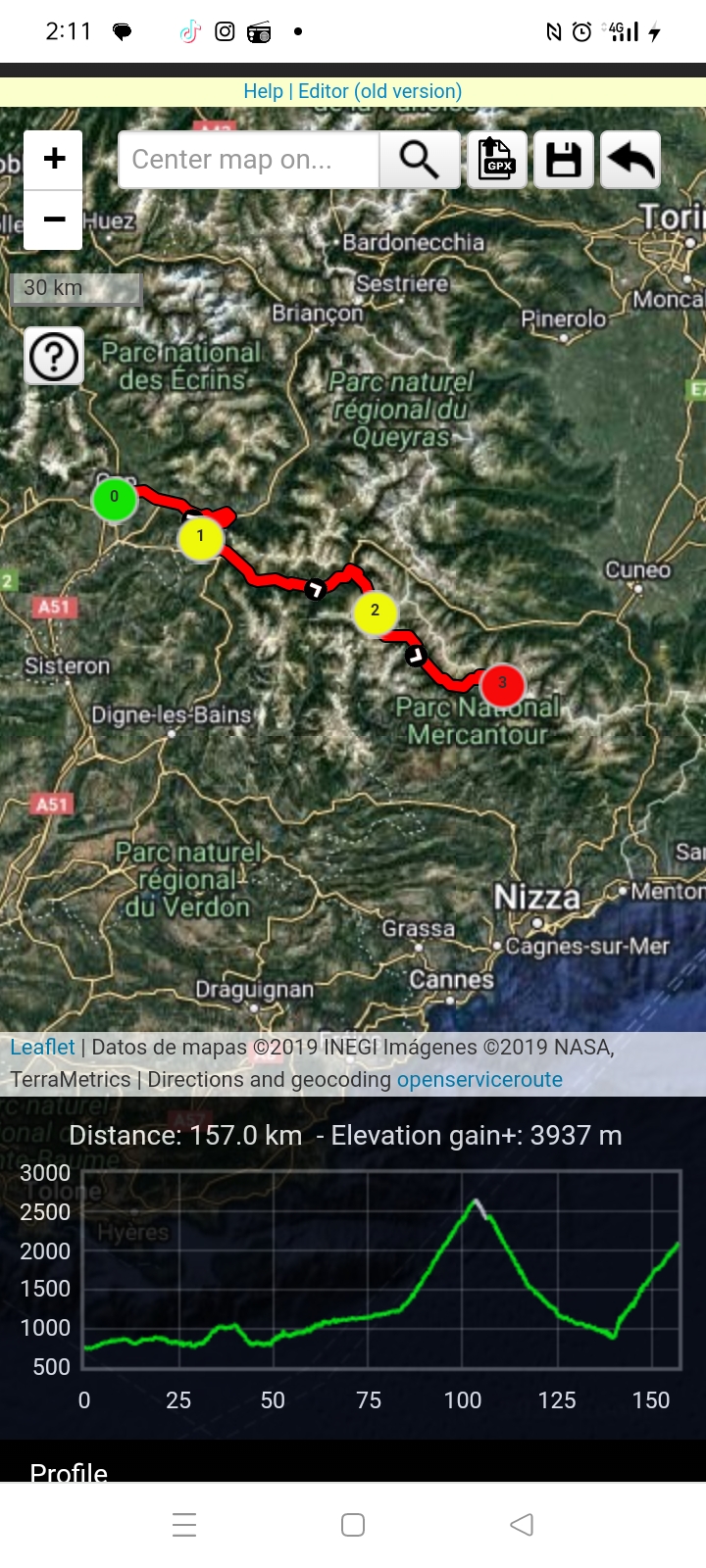The image size is (706, 1568).
Task: Open Editor (old version) link
Action: click(x=379, y=91)
